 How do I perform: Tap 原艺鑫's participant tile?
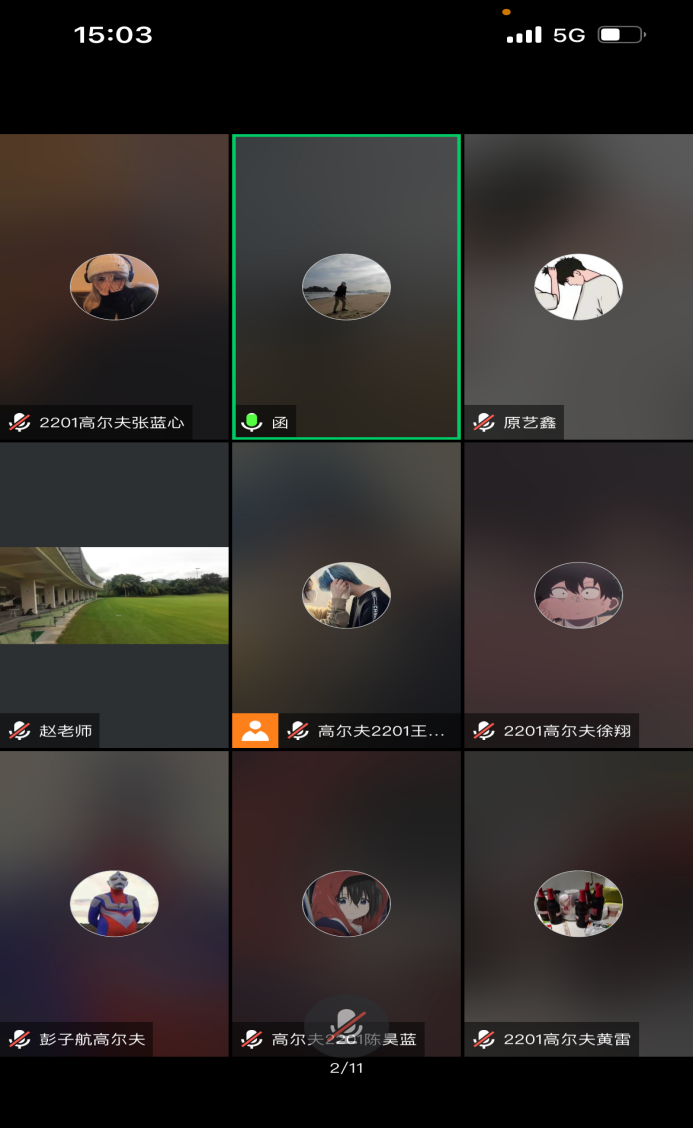pyautogui.click(x=578, y=286)
